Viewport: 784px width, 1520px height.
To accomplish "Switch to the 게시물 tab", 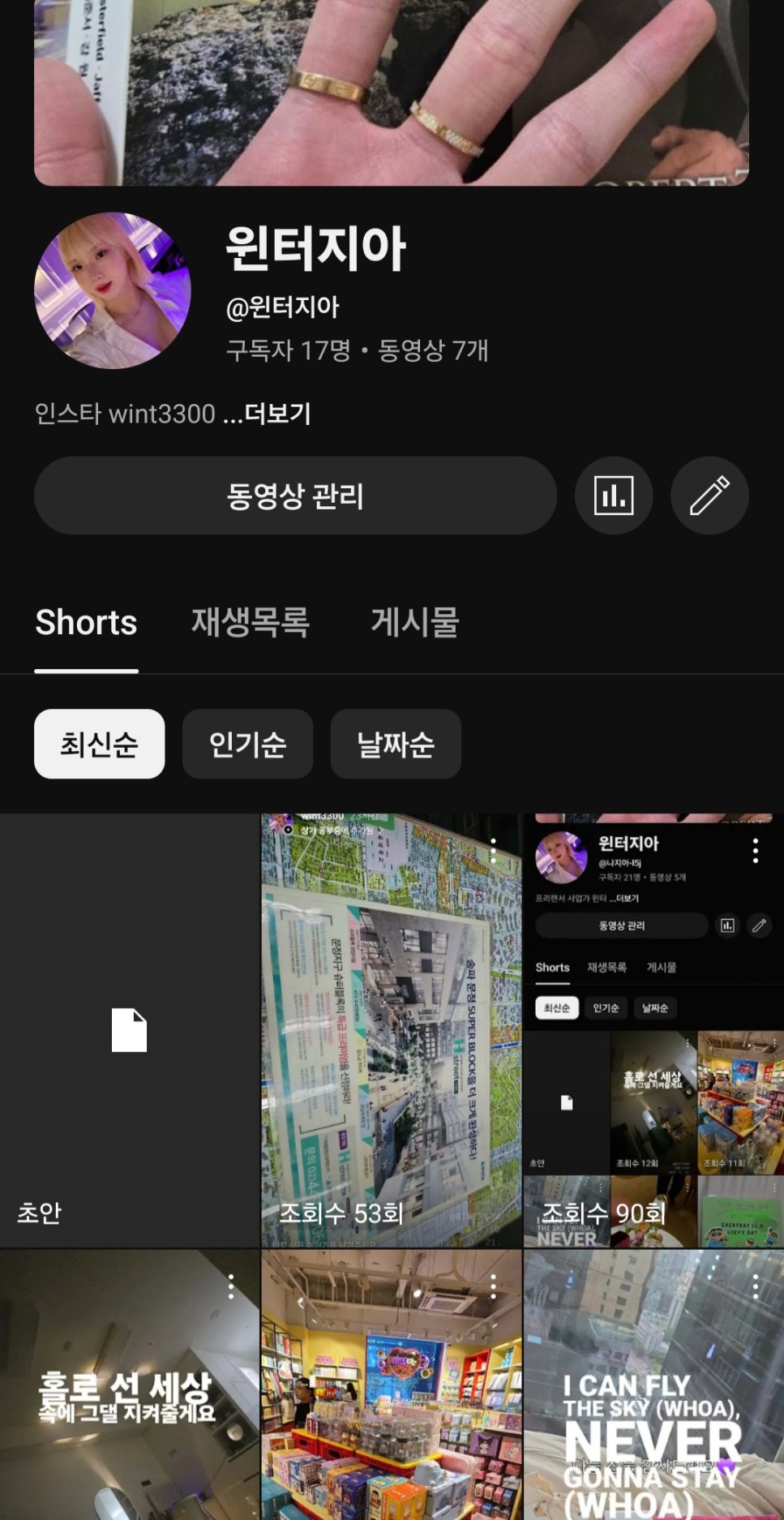I will pyautogui.click(x=415, y=622).
